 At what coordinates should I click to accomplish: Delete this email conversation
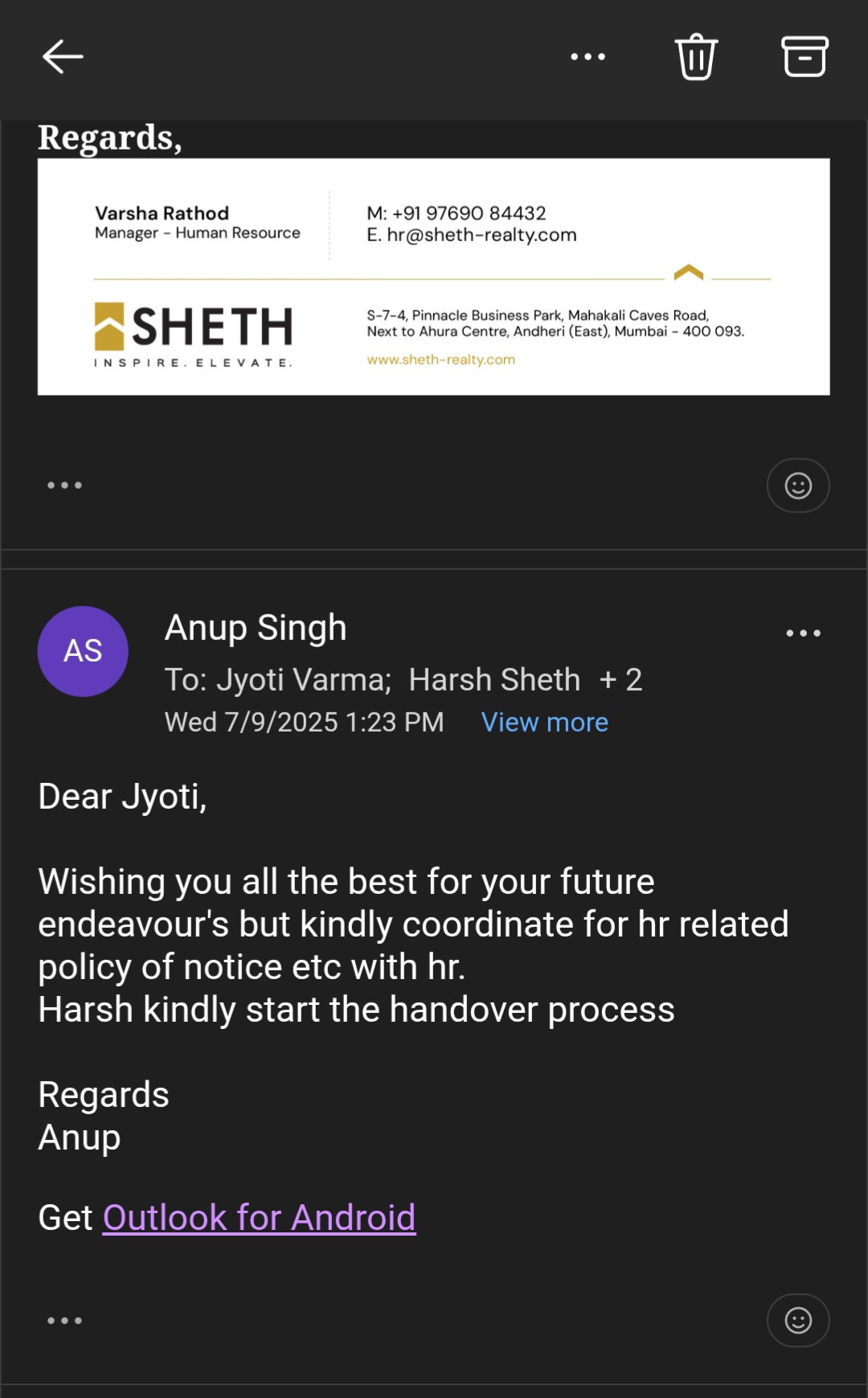click(x=696, y=57)
